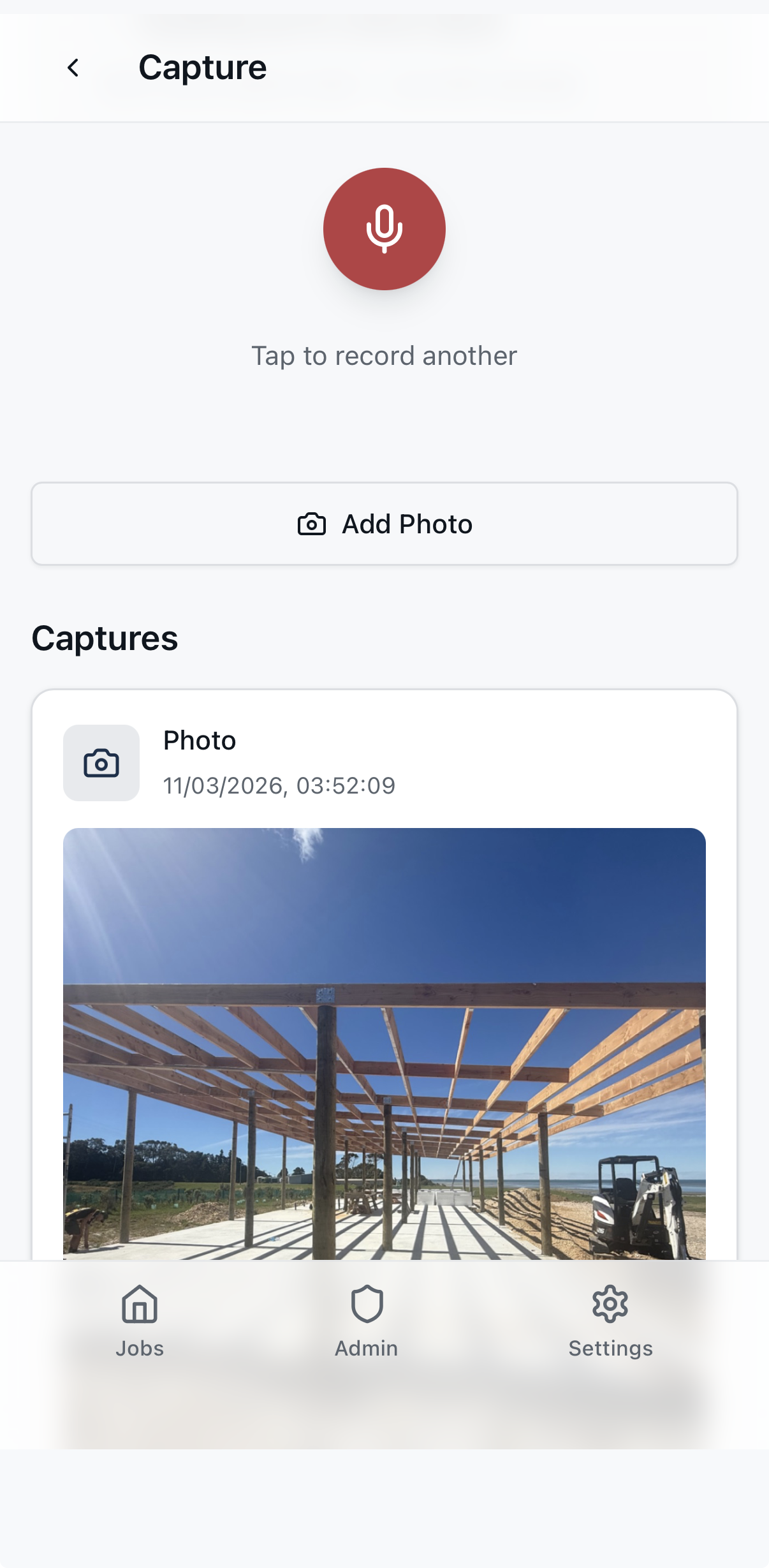Select the camera icon inside Add Photo
The height and width of the screenshot is (1568, 769).
(311, 523)
